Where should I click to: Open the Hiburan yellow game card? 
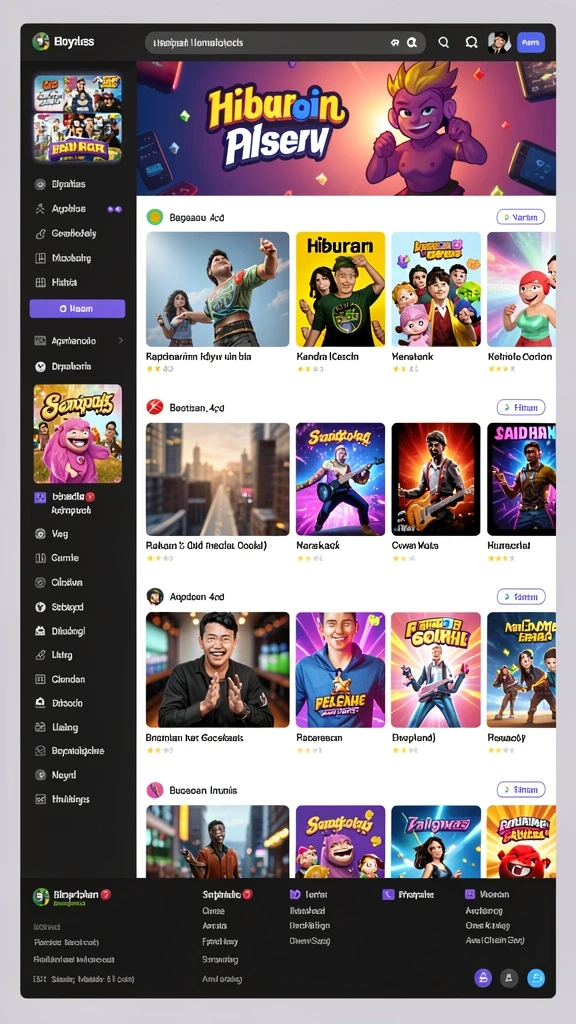(x=340, y=289)
